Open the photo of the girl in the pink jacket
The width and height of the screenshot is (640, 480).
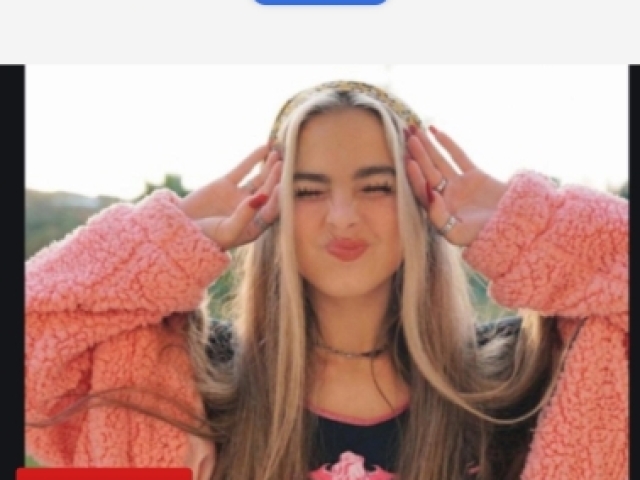click(x=326, y=272)
